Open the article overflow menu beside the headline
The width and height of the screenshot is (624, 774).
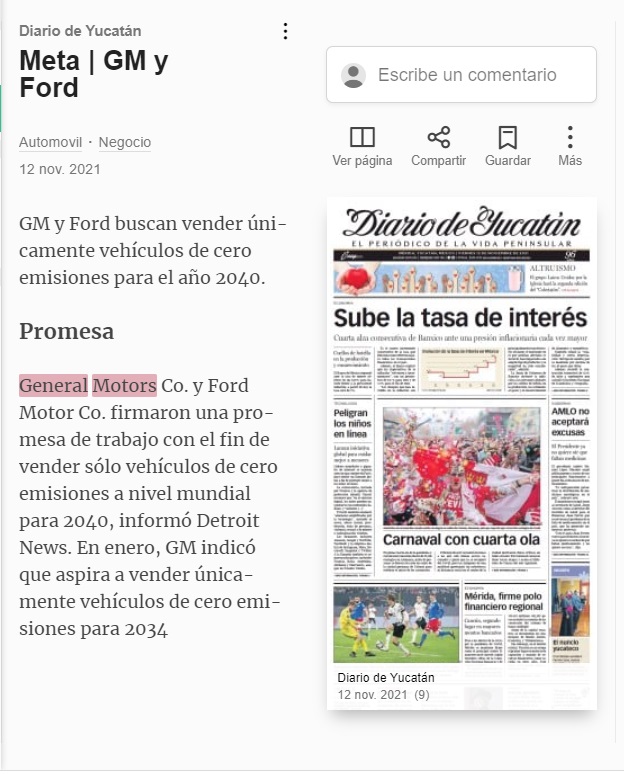[285, 31]
